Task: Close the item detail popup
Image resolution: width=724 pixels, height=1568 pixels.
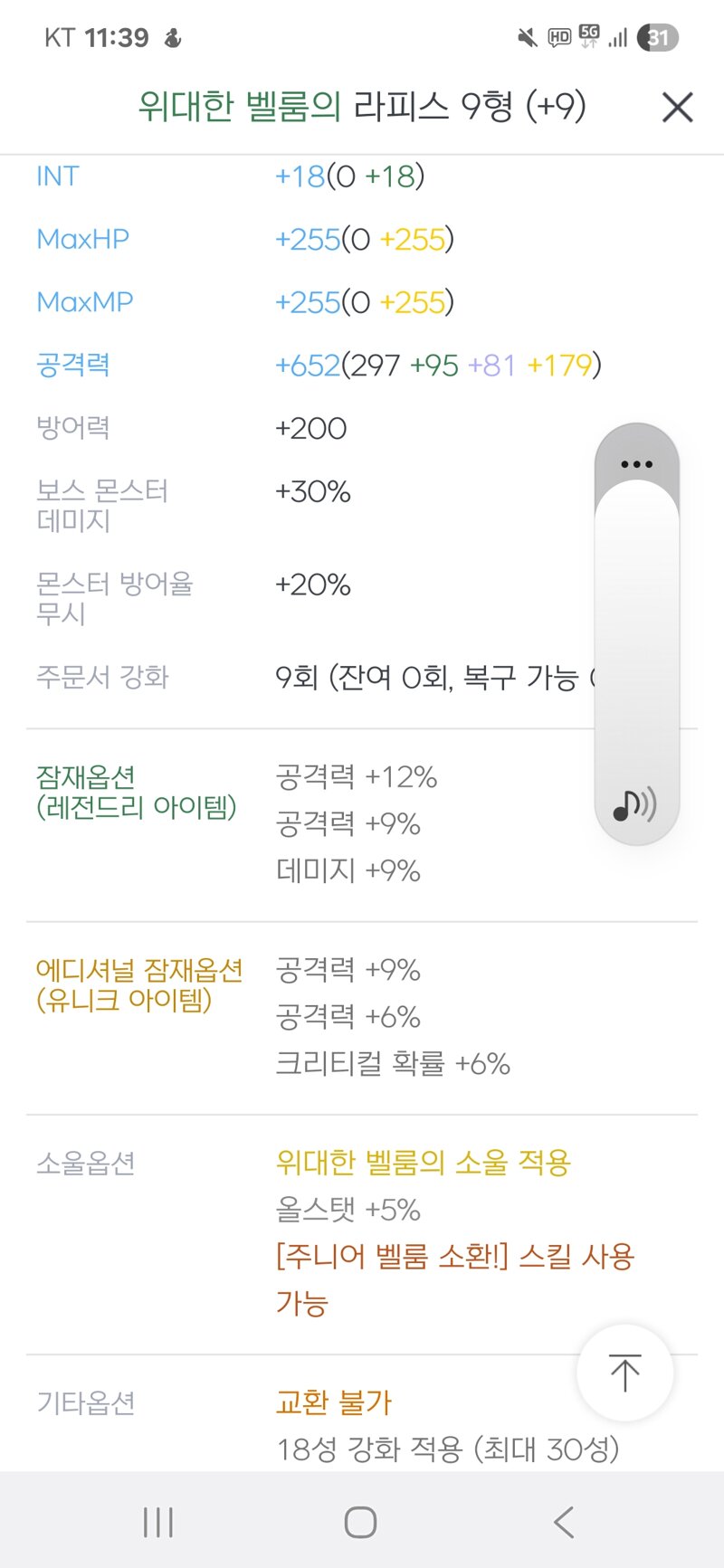Action: click(x=677, y=108)
